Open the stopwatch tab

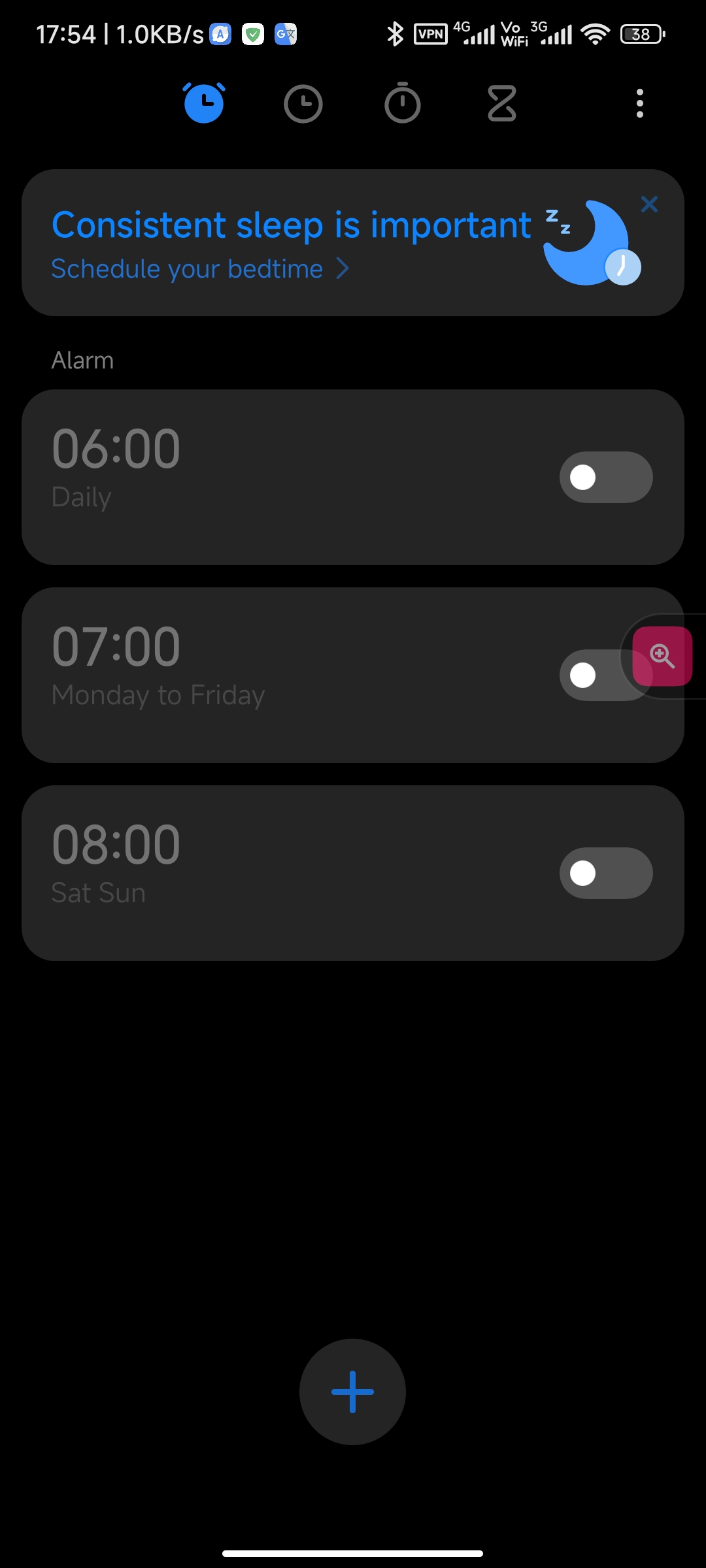pos(403,103)
